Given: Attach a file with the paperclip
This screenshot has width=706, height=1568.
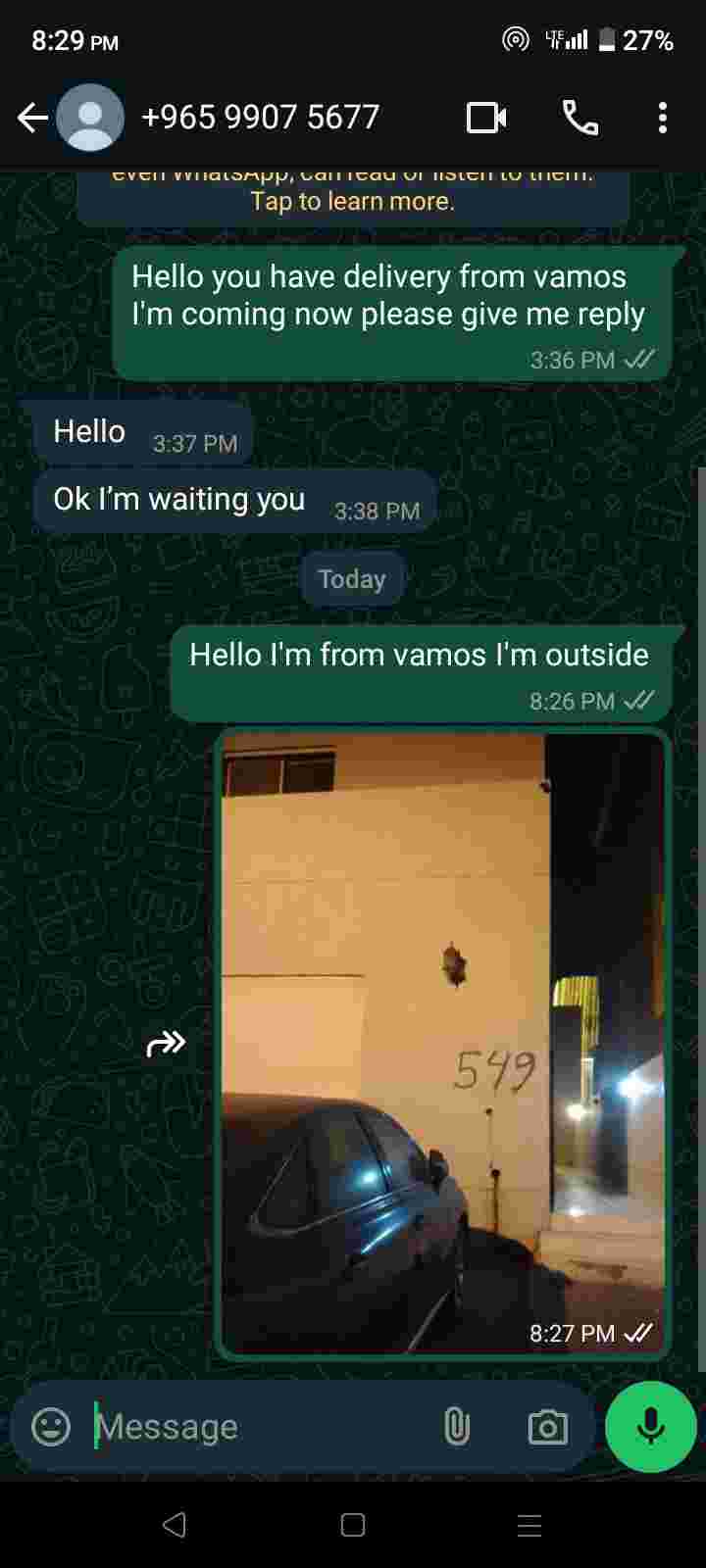Looking at the screenshot, I should (x=456, y=1427).
